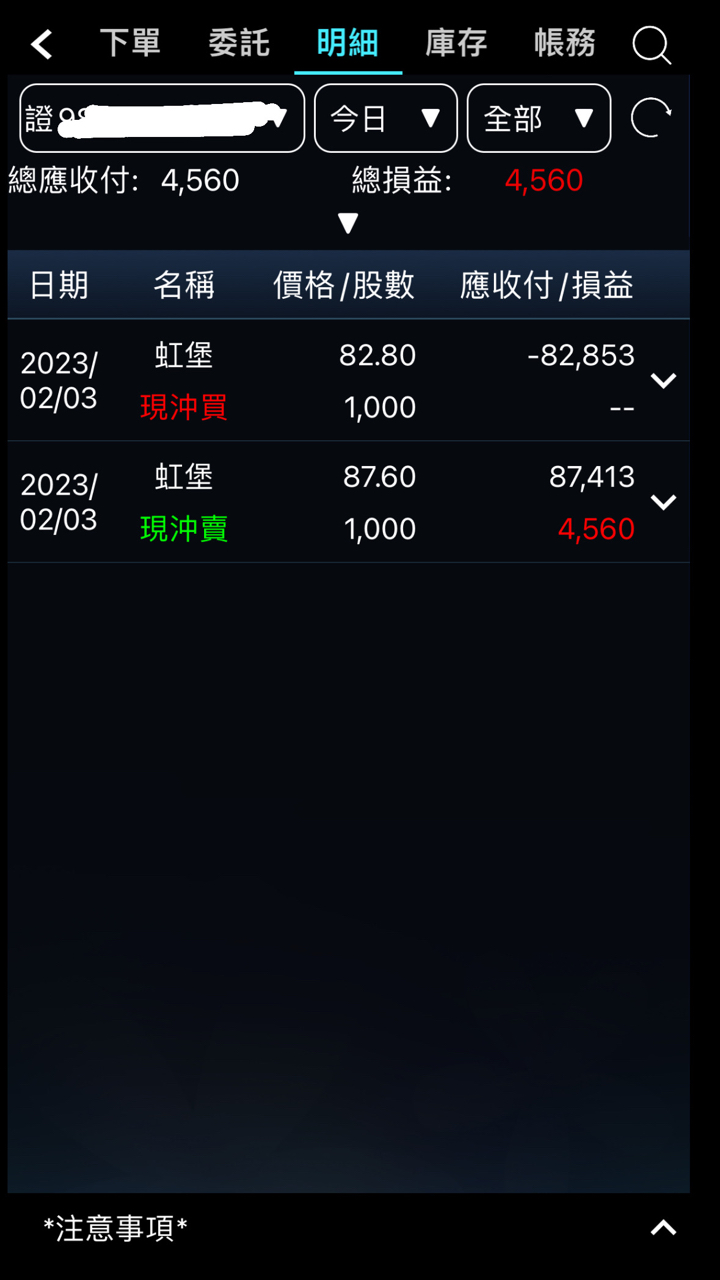Open the search magnifier icon
The height and width of the screenshot is (1280, 720).
pos(651,45)
